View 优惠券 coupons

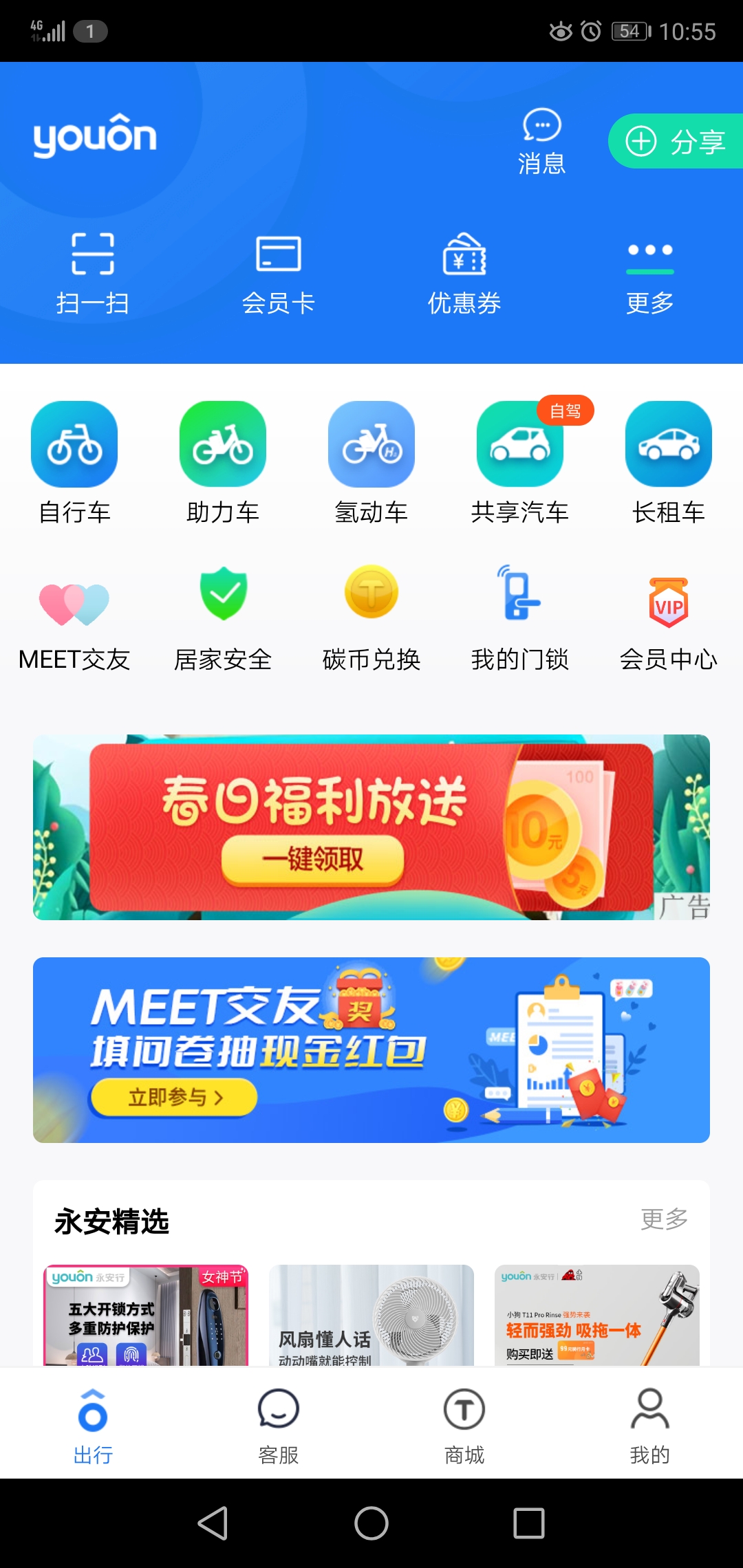(x=464, y=273)
